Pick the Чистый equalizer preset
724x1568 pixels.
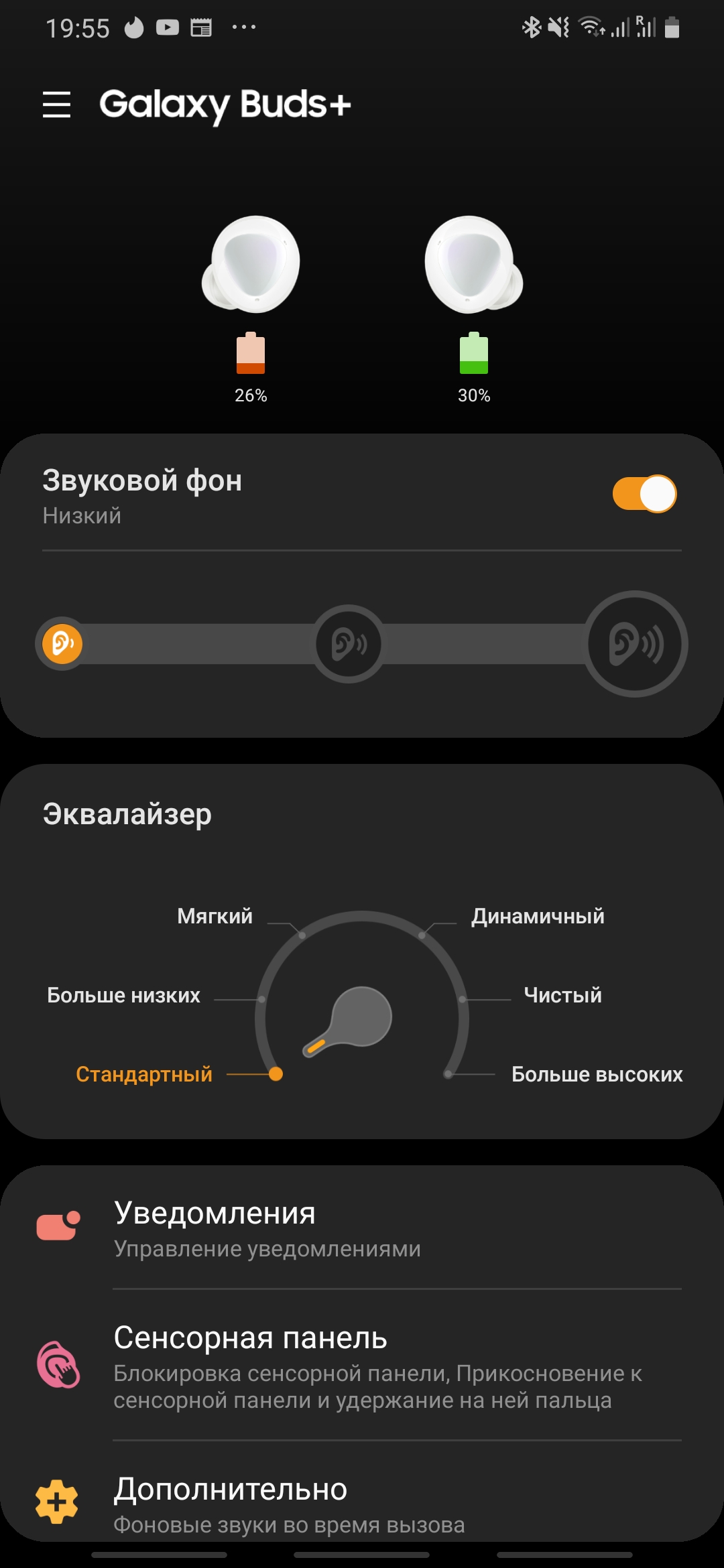point(562,995)
